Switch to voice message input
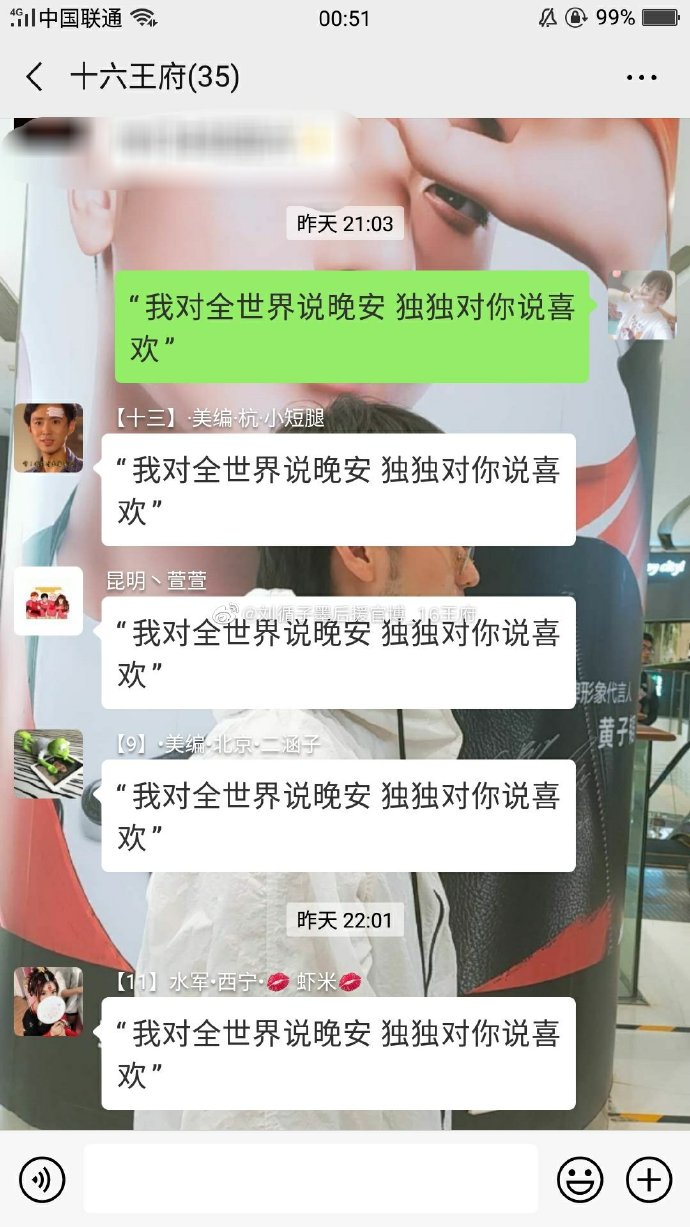Viewport: 690px width, 1227px height. (x=42, y=1180)
